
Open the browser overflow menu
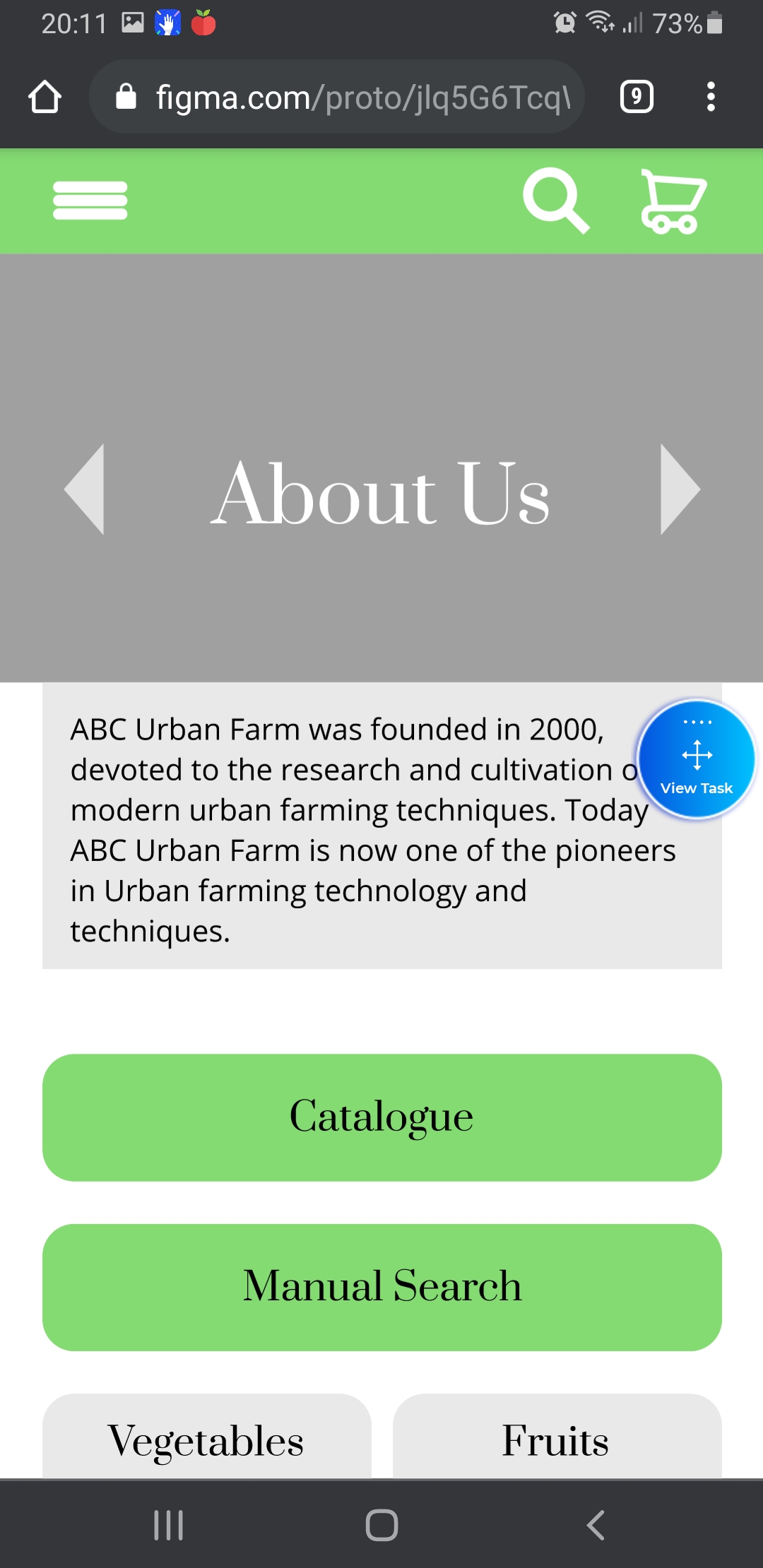click(711, 97)
